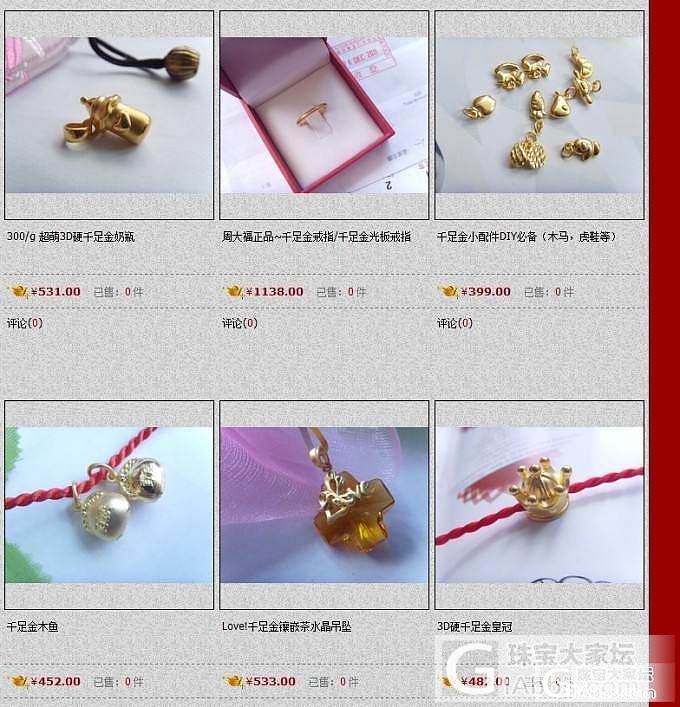Open the small gold DIY charms image
The image size is (680, 707).
coord(539,115)
